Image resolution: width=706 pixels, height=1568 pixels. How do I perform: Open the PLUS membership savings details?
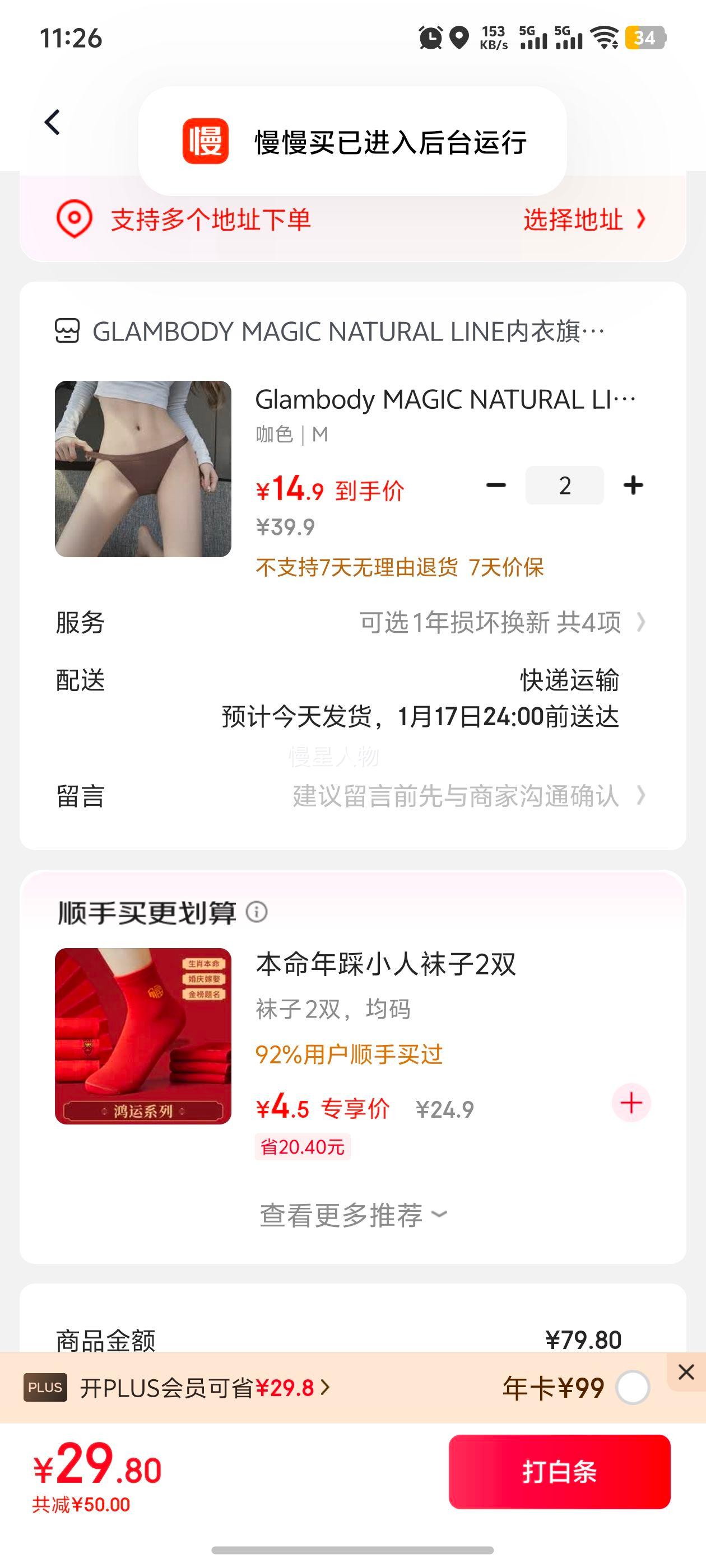coord(205,1388)
